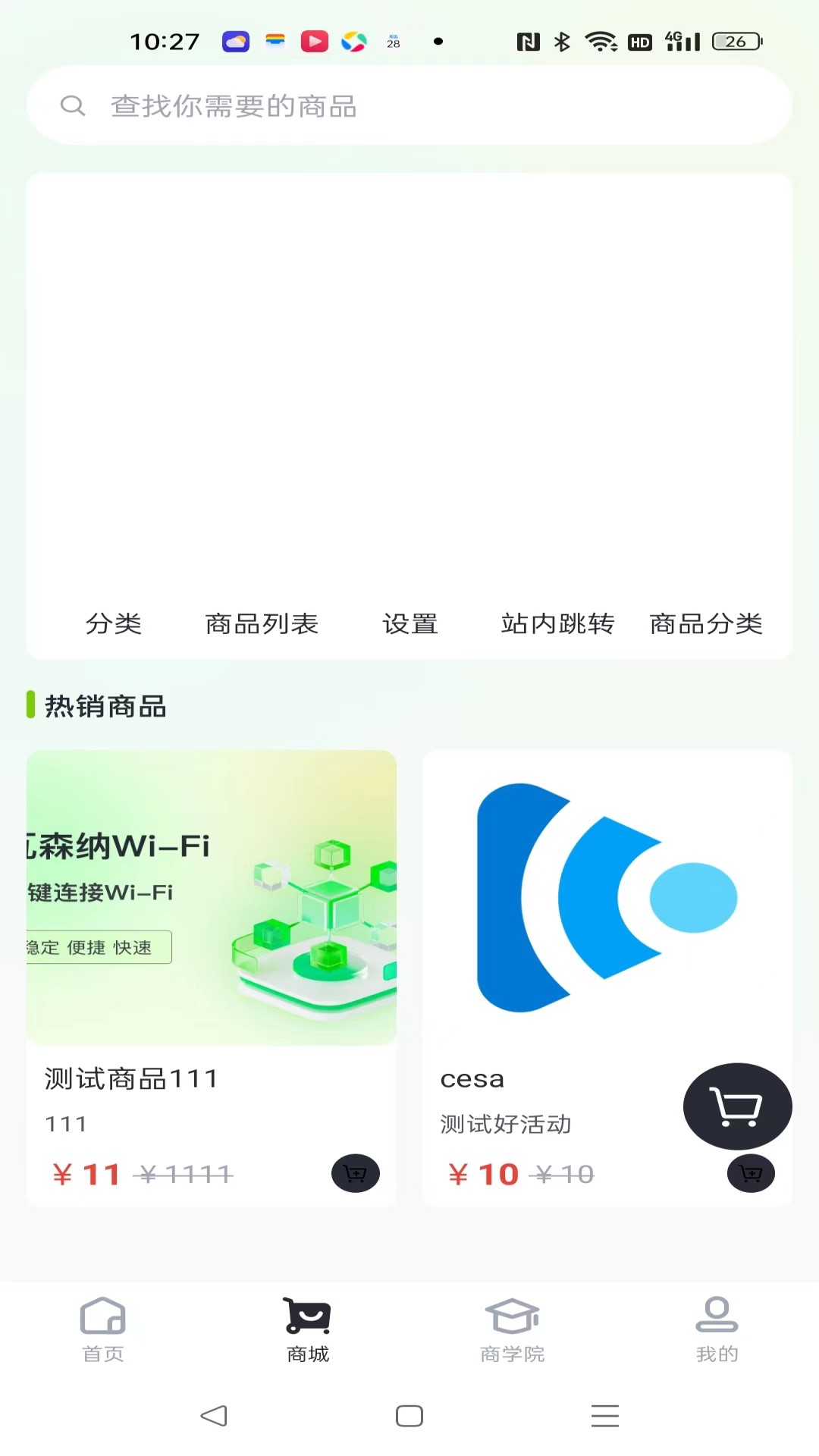819x1456 pixels.
Task: Tap the search magnifier icon
Action: 73,105
